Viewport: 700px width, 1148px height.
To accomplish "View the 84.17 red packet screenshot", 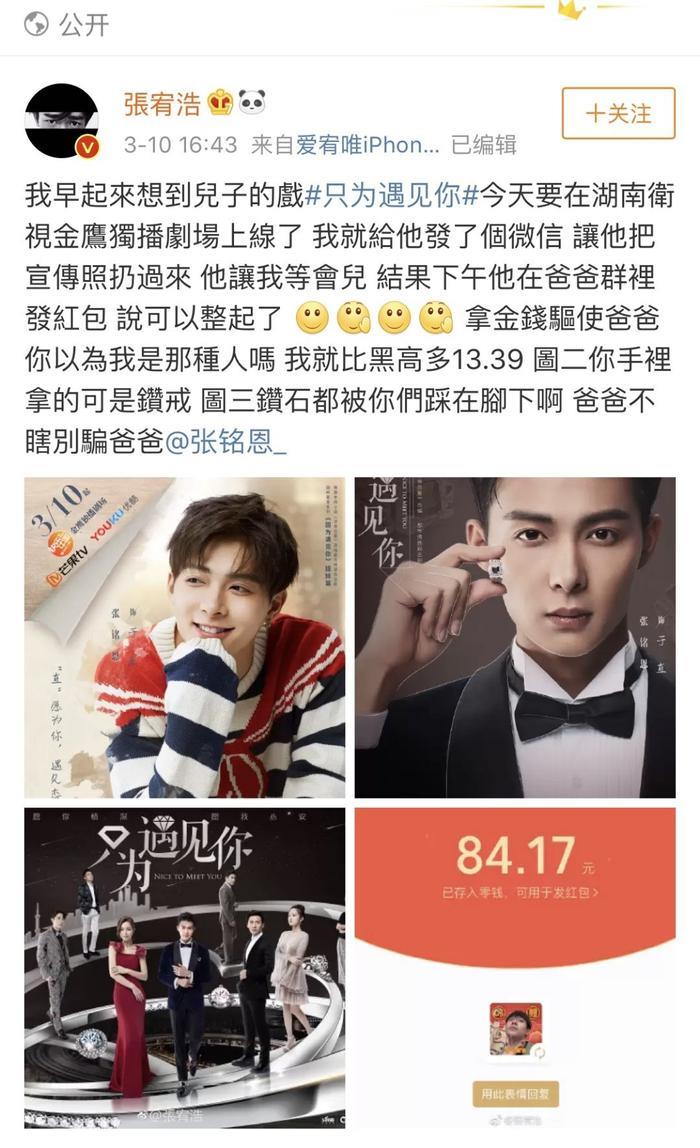I will [x=515, y=967].
